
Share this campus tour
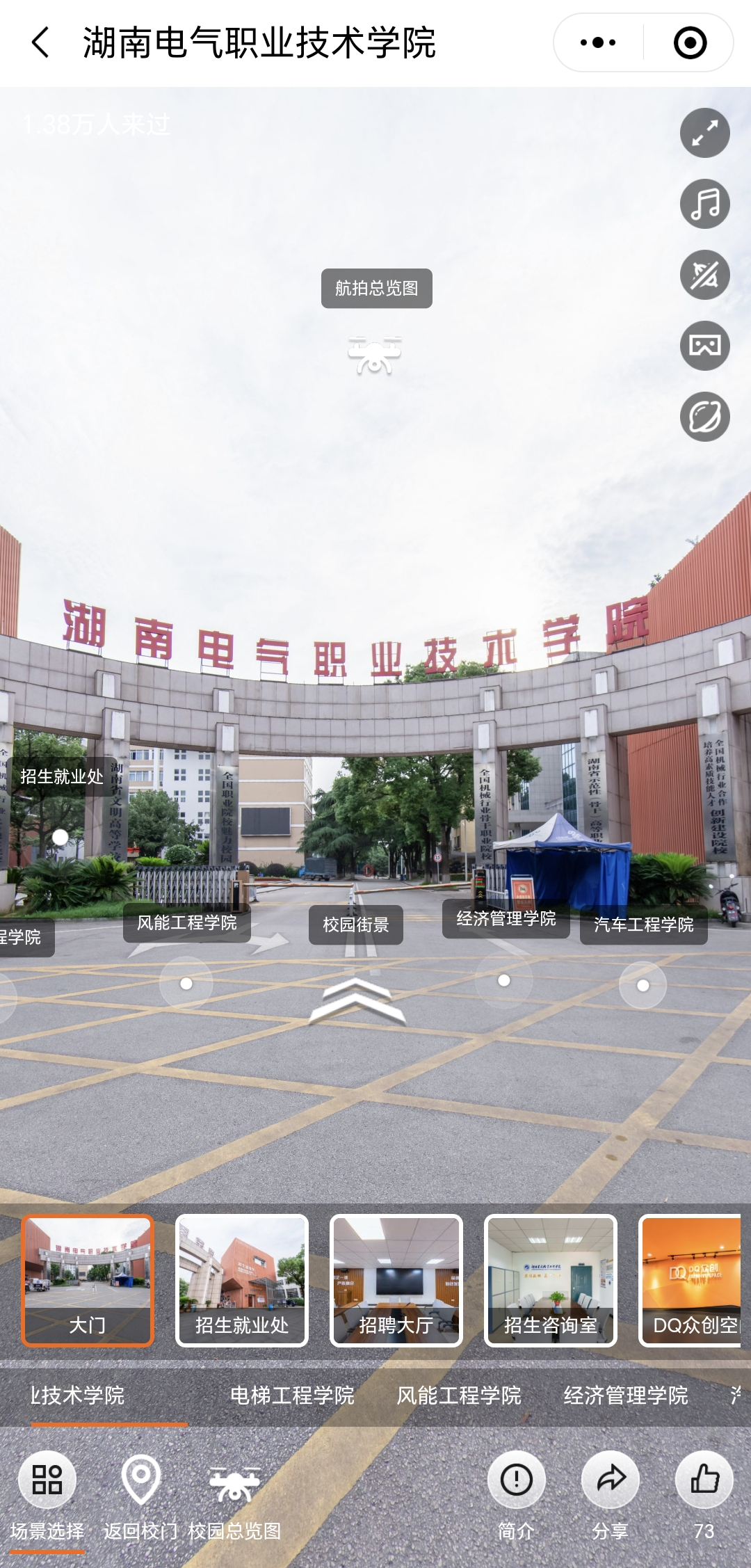pos(610,1496)
